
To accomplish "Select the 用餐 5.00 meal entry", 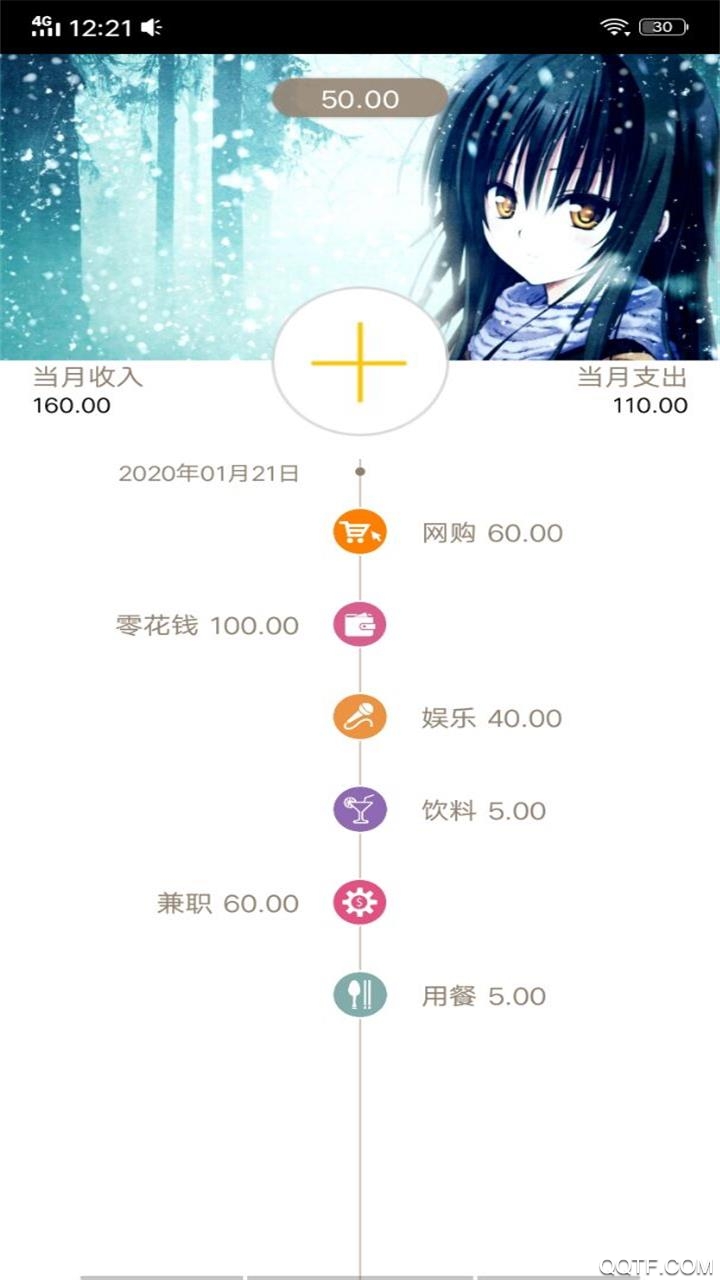I will pos(484,996).
